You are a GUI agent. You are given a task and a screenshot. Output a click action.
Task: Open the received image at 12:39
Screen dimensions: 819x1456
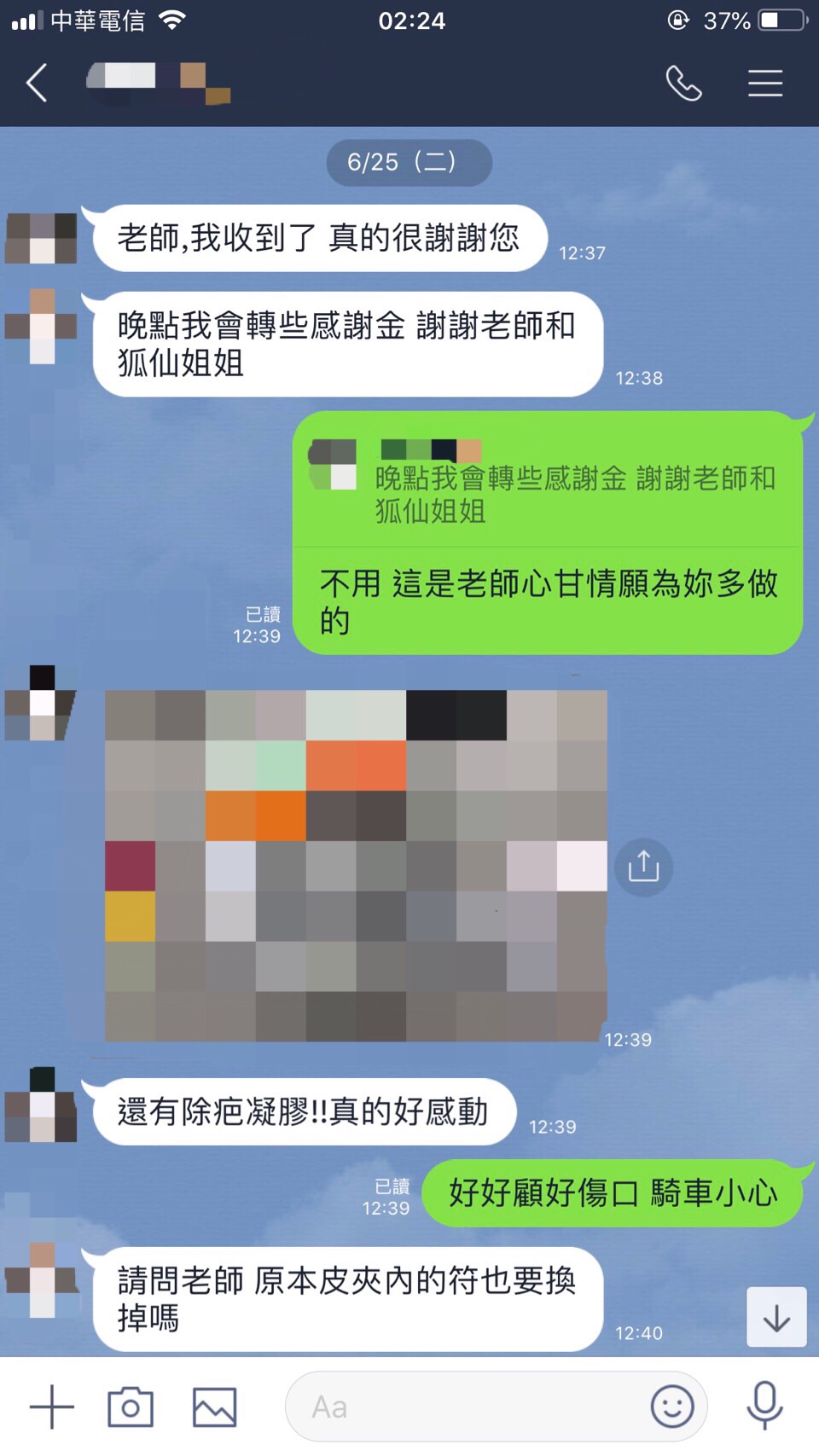pyautogui.click(x=355, y=865)
